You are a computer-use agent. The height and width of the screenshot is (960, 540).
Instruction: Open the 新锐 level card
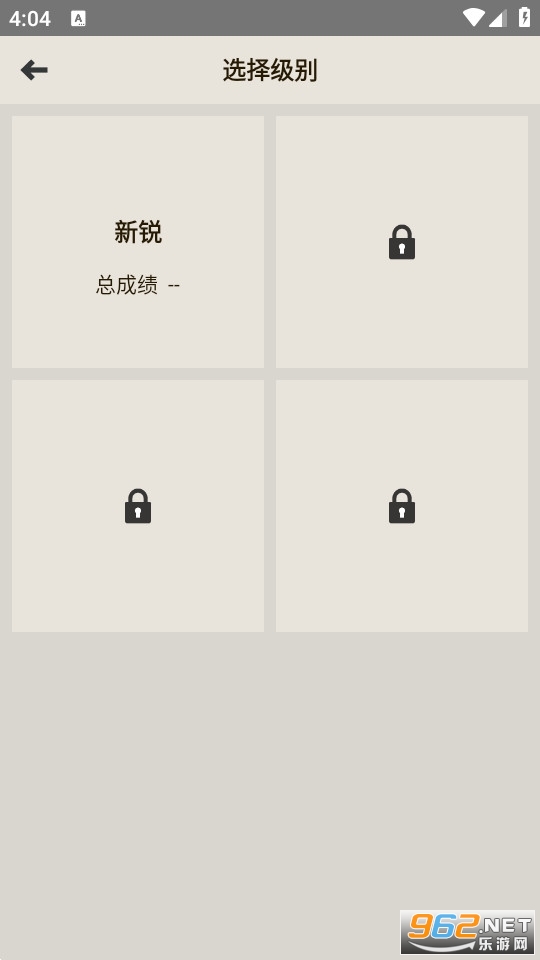[x=138, y=242]
